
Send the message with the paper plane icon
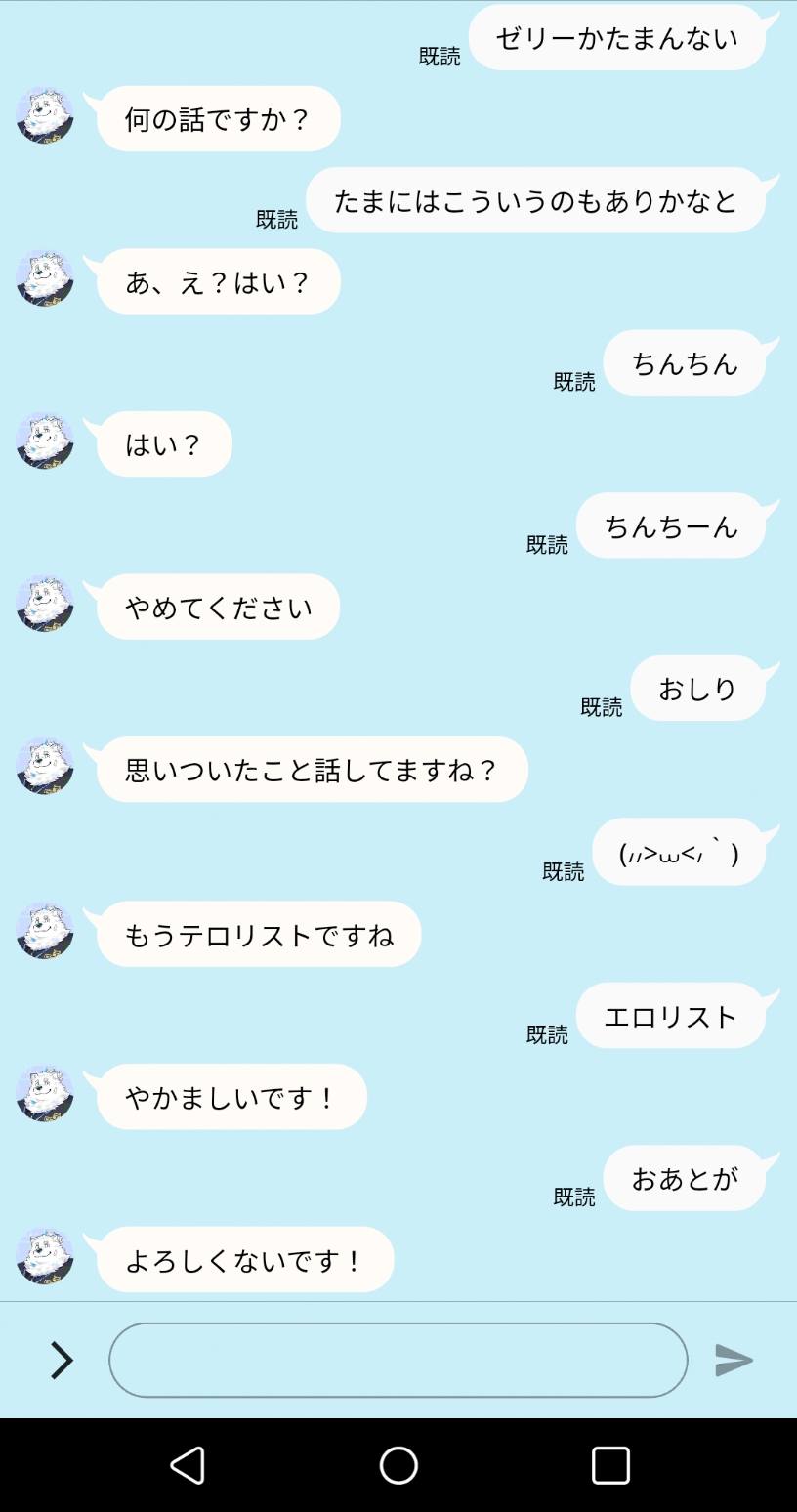point(734,1360)
